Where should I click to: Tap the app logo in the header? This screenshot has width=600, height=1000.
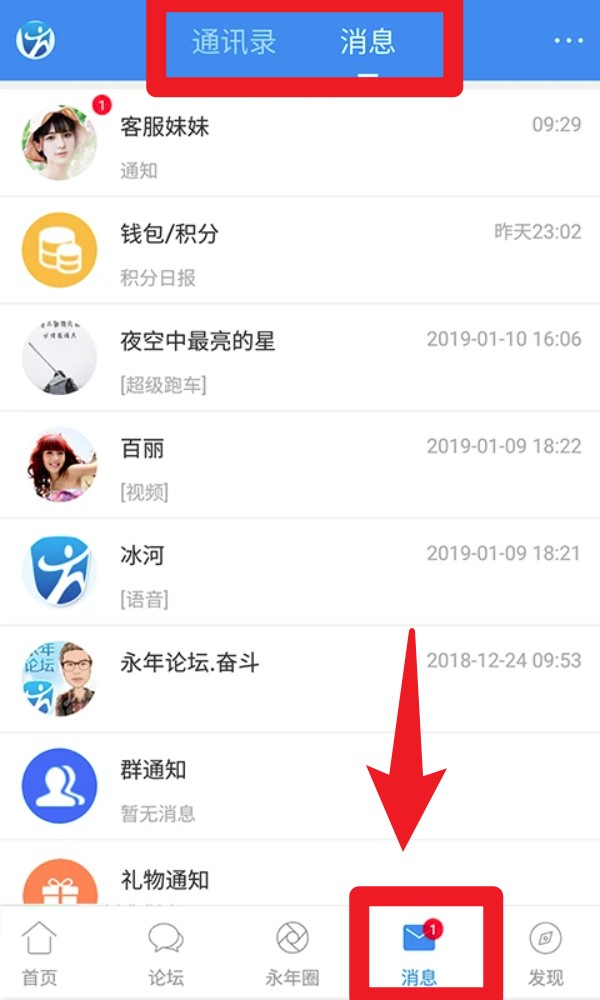[x=36, y=40]
